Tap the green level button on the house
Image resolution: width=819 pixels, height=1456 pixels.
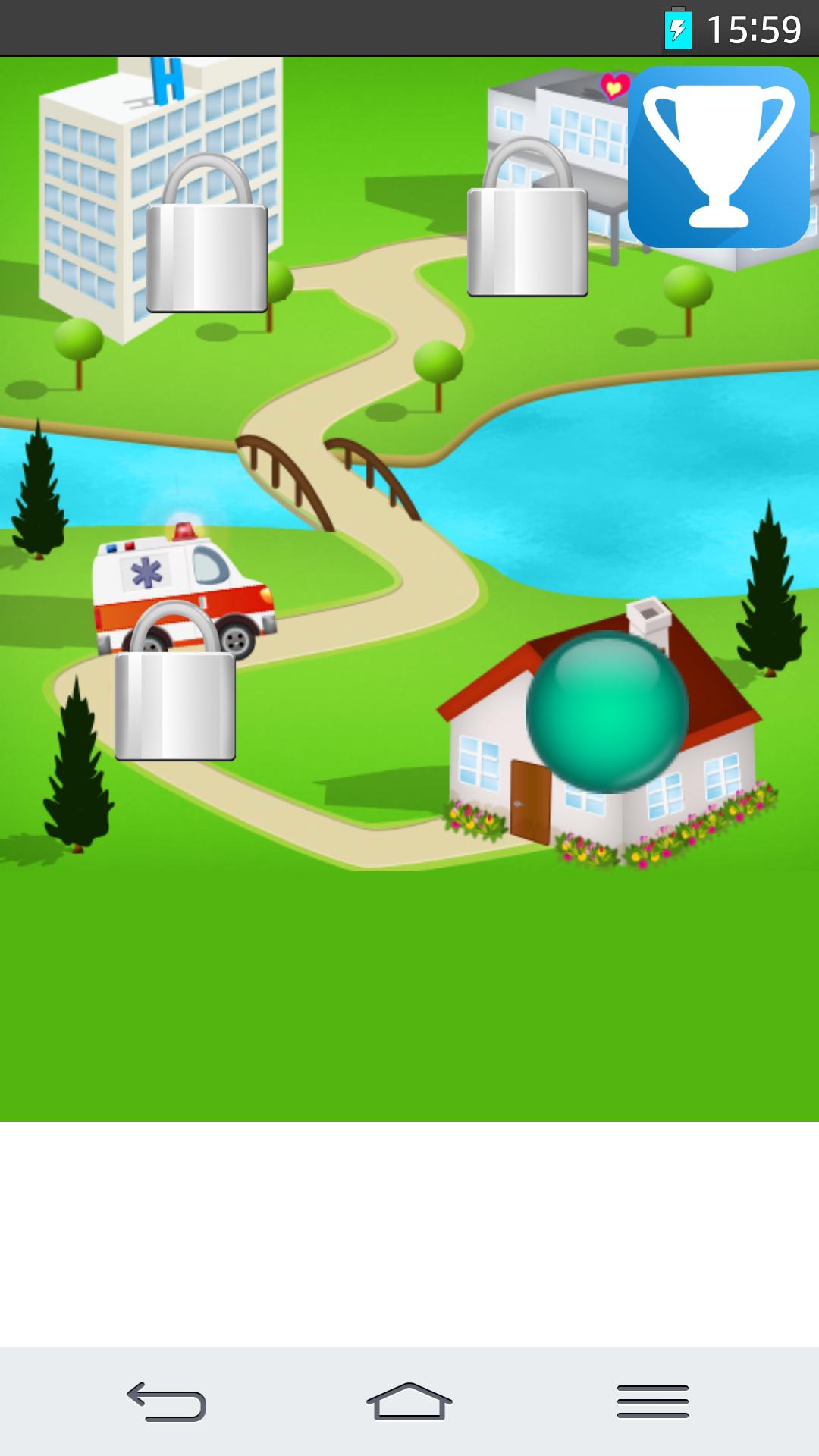click(607, 712)
